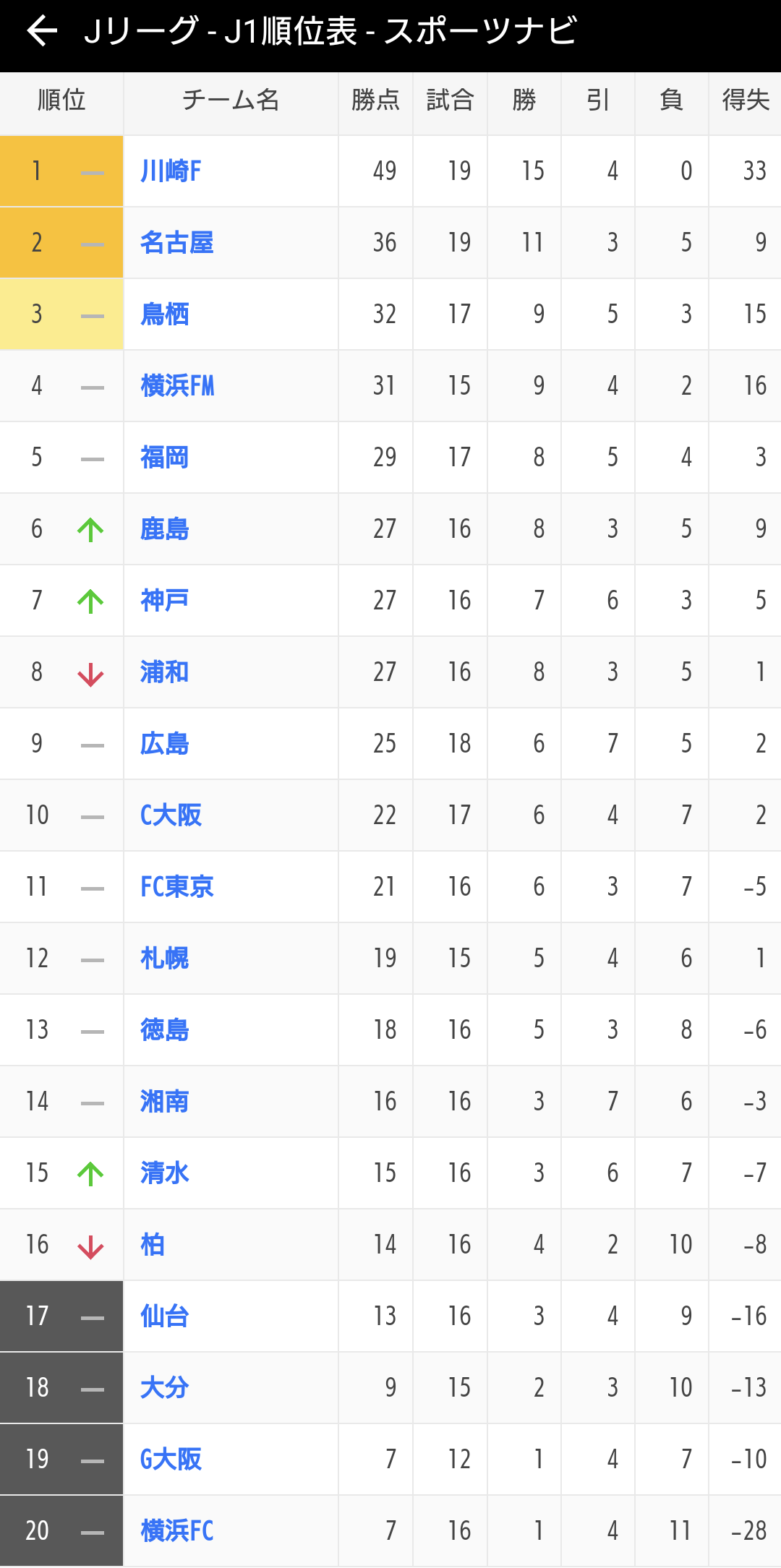781x1568 pixels.
Task: Open the 川崎F team page
Action: 171,171
